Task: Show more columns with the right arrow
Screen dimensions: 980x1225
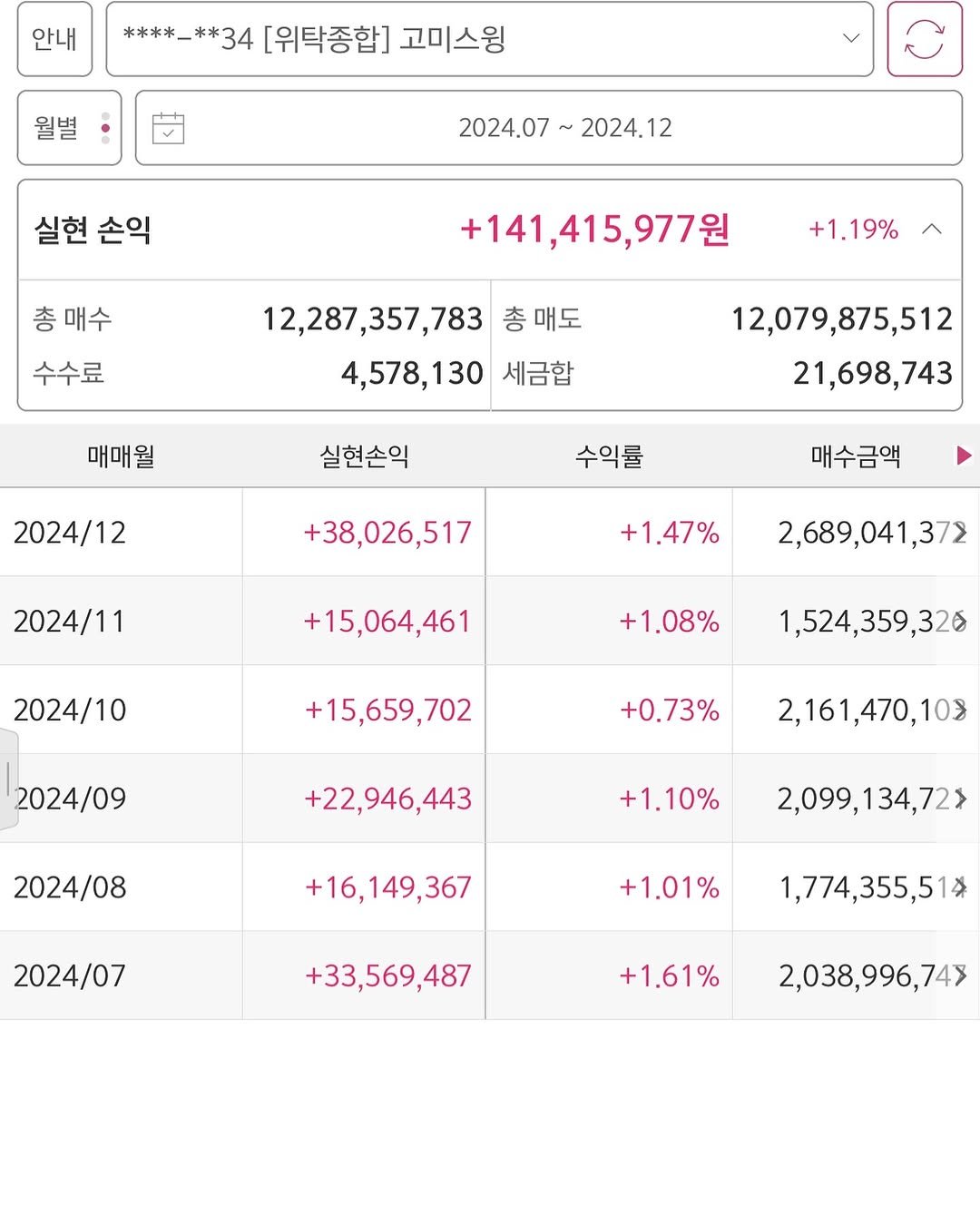Action: click(x=964, y=456)
